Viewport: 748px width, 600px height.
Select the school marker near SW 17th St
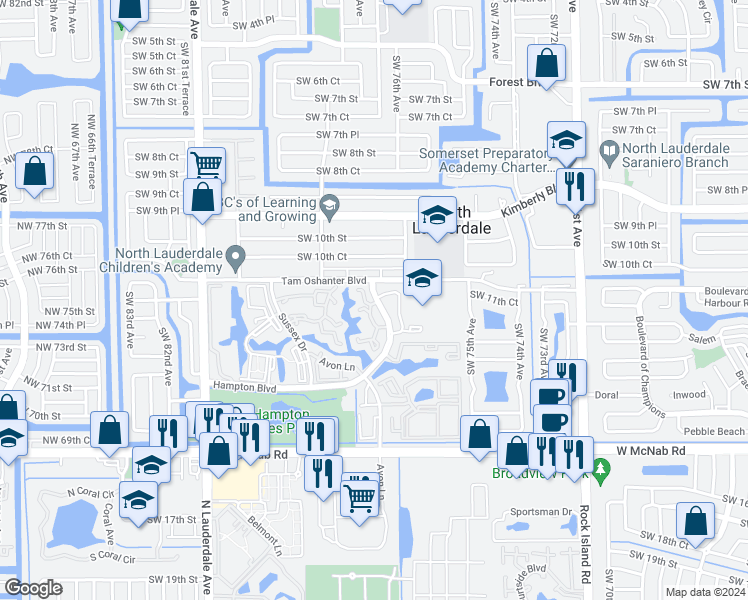click(138, 499)
